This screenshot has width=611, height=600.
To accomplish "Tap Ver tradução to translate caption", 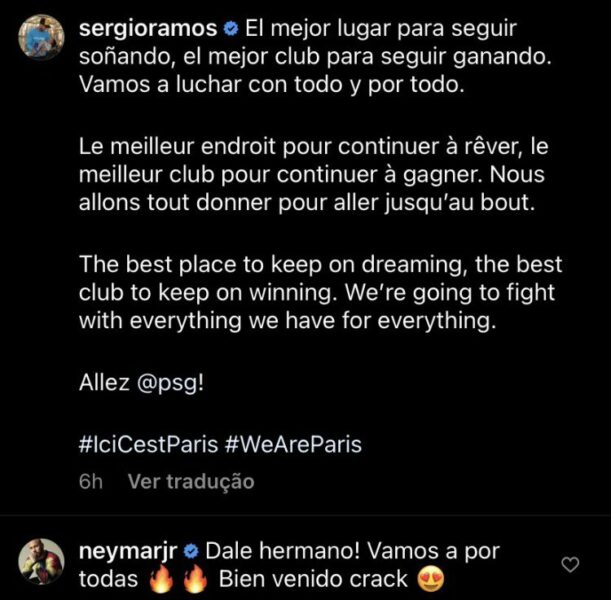I will point(190,482).
